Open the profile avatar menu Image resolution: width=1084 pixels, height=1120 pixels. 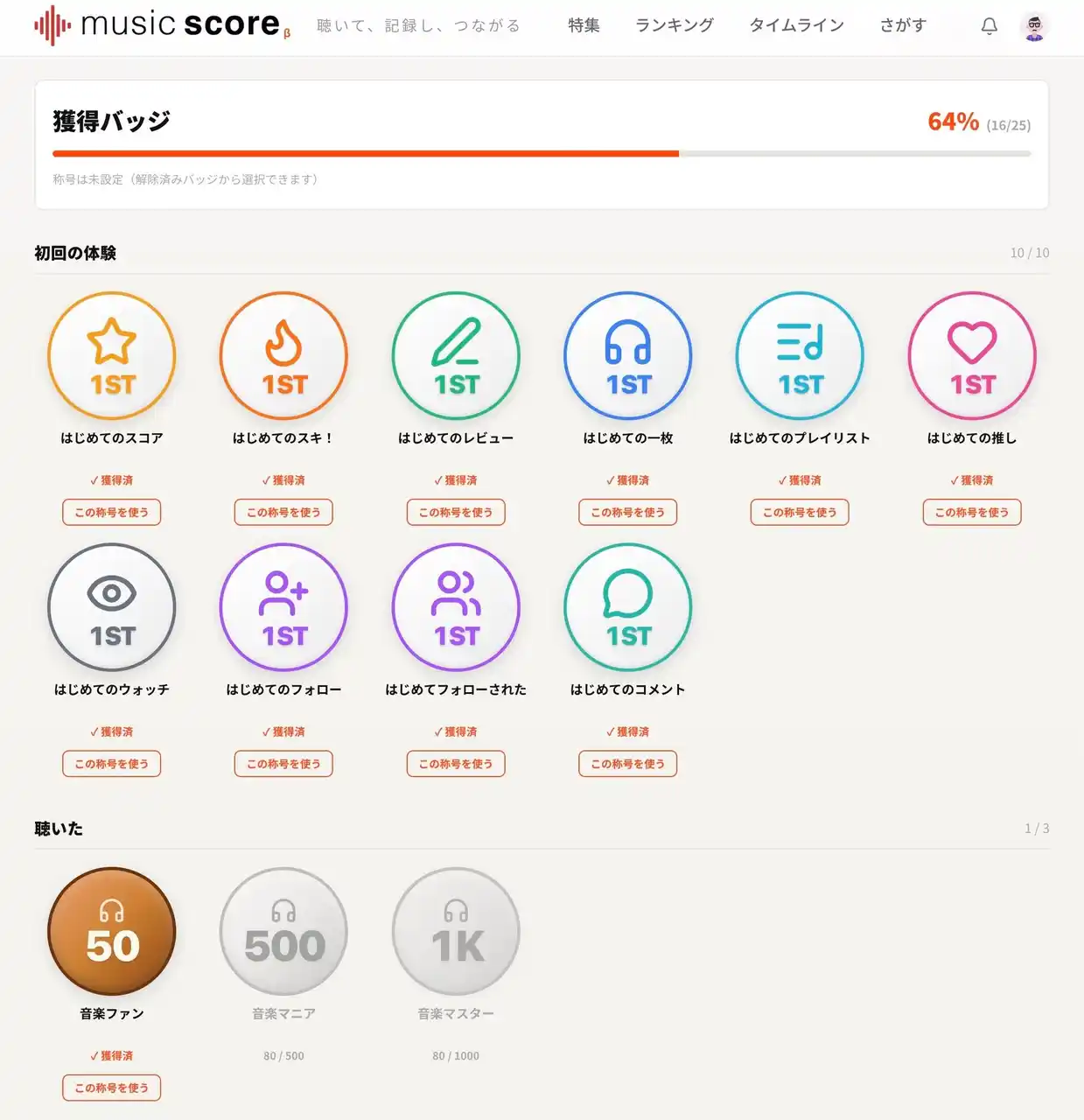(1035, 26)
